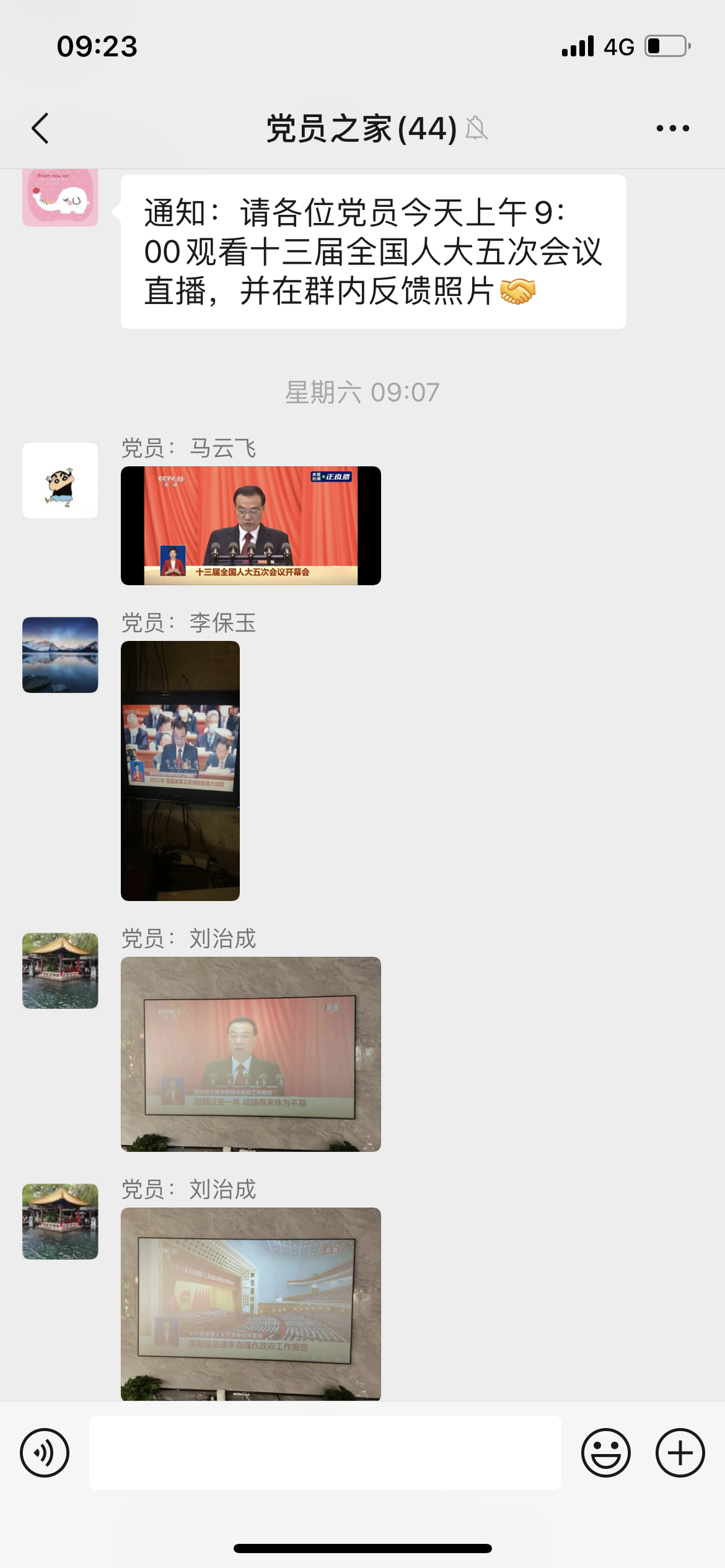Open 李保玉's shared TV photo

pyautogui.click(x=180, y=770)
